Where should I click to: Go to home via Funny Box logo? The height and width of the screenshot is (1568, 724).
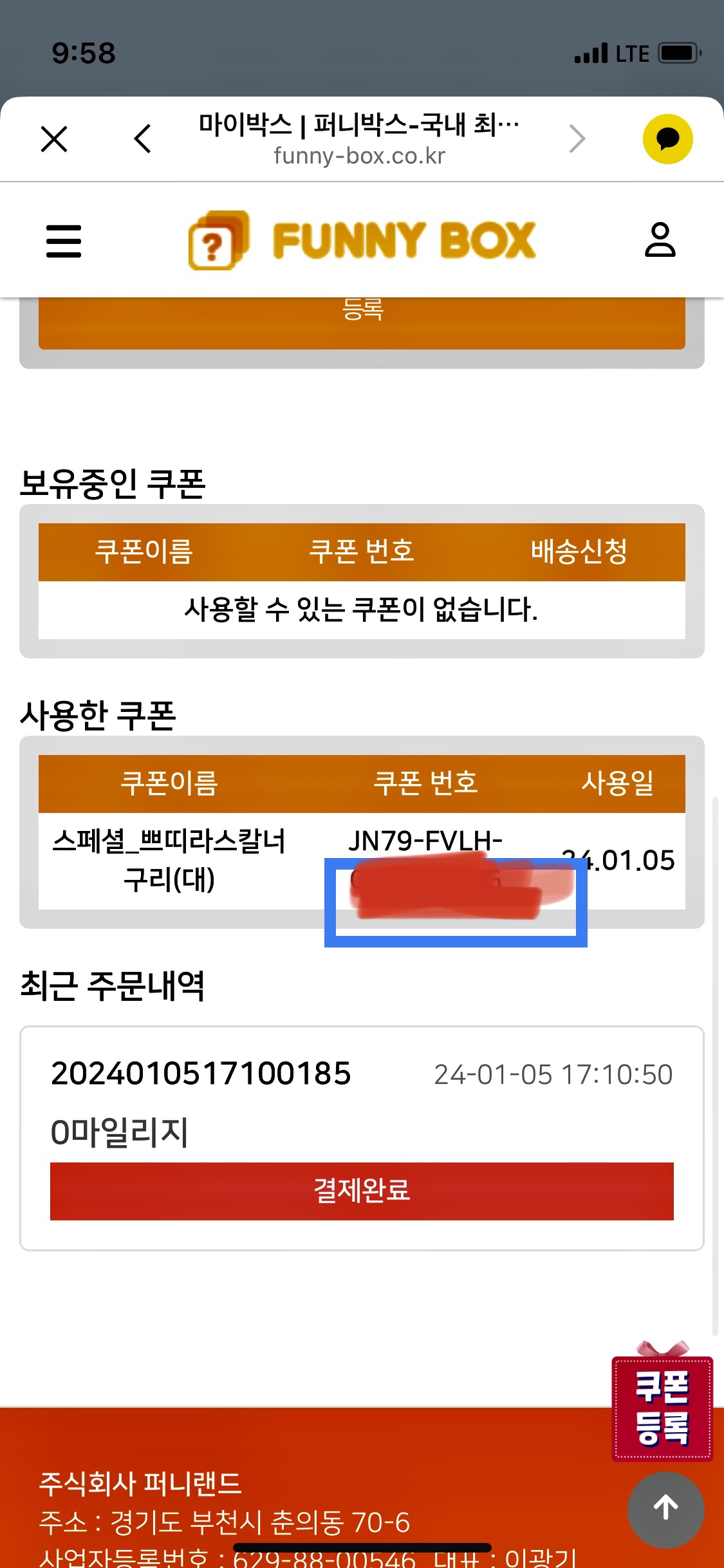[362, 240]
